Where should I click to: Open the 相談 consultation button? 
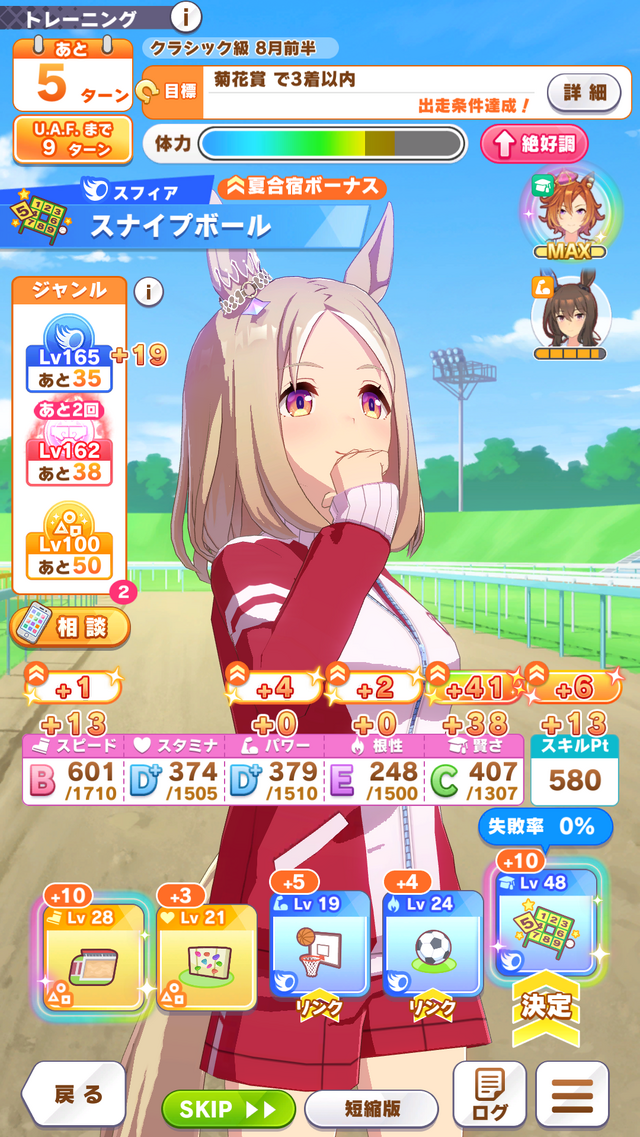(x=70, y=627)
